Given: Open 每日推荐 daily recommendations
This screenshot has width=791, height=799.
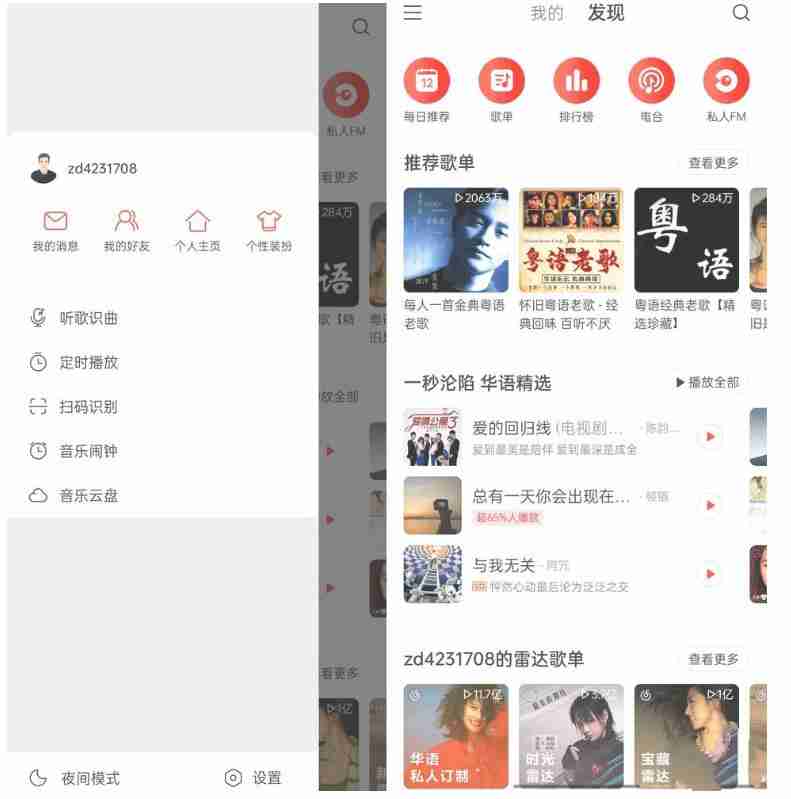Looking at the screenshot, I should coord(427,90).
